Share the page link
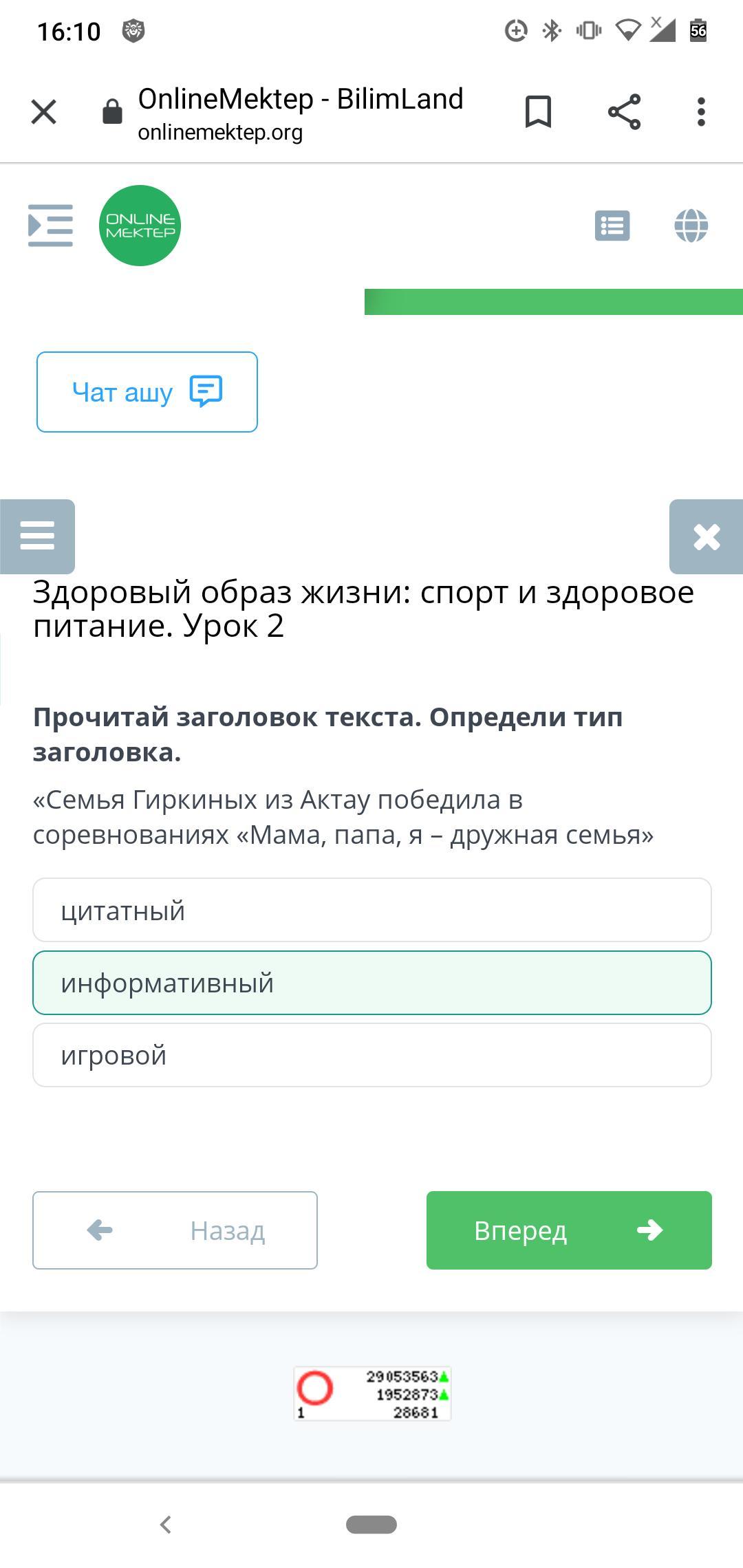 [x=624, y=111]
